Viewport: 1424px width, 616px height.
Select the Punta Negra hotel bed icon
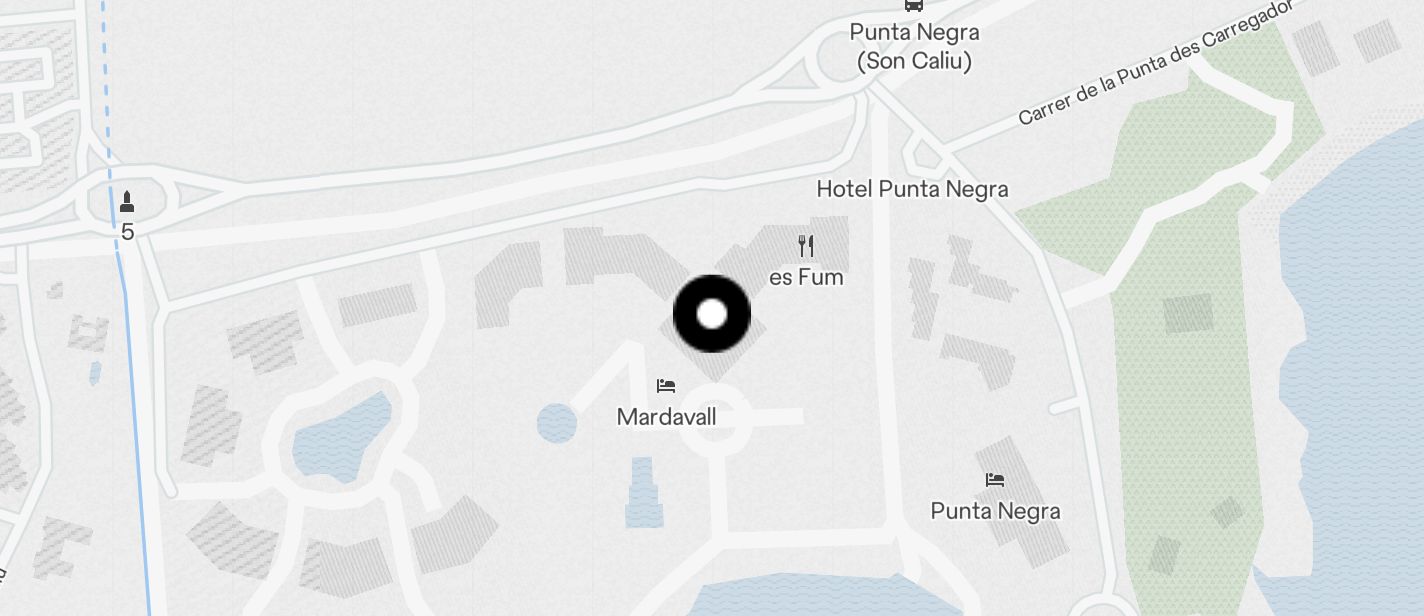[994, 480]
